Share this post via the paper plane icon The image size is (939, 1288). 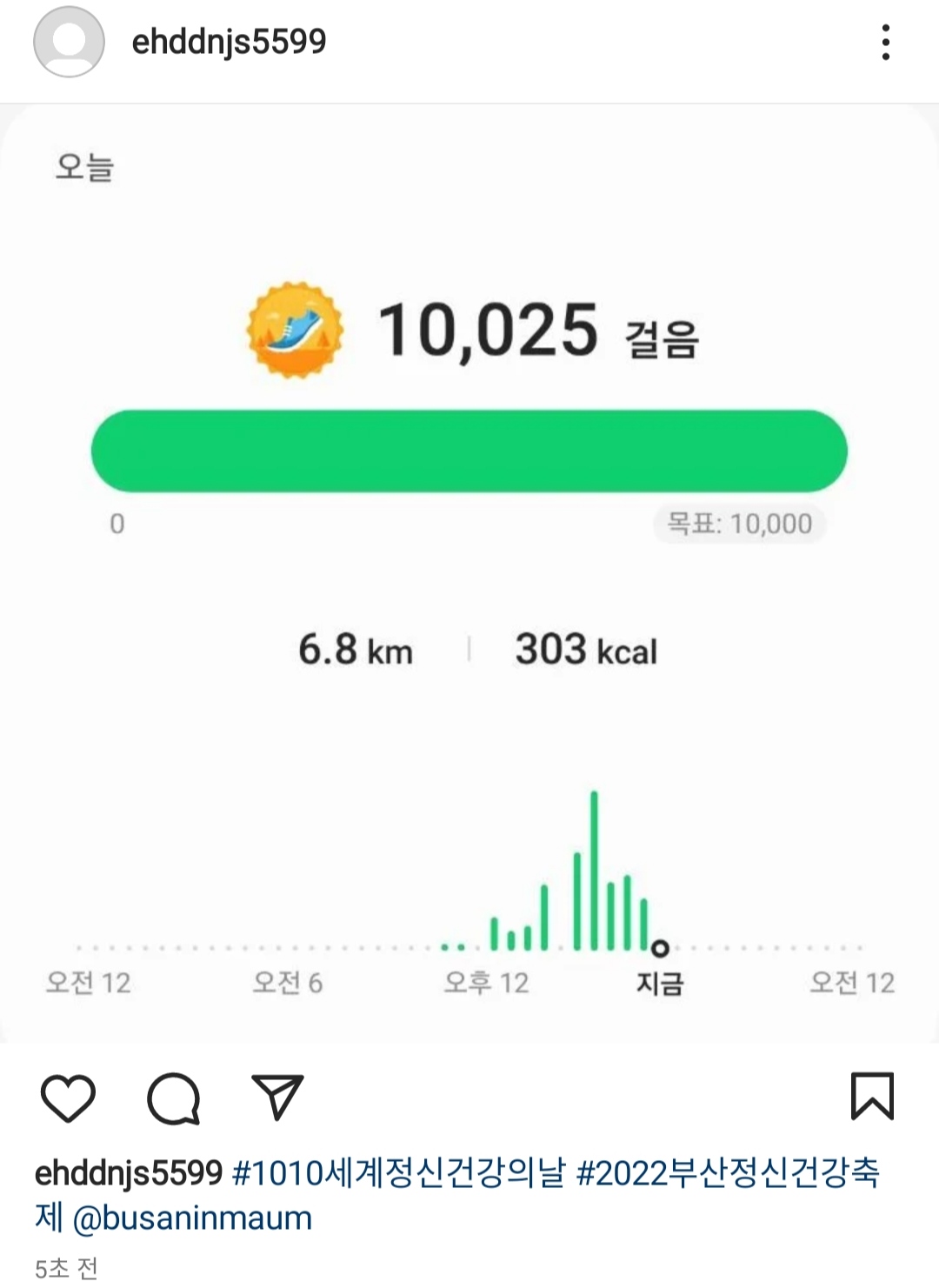tap(277, 1097)
